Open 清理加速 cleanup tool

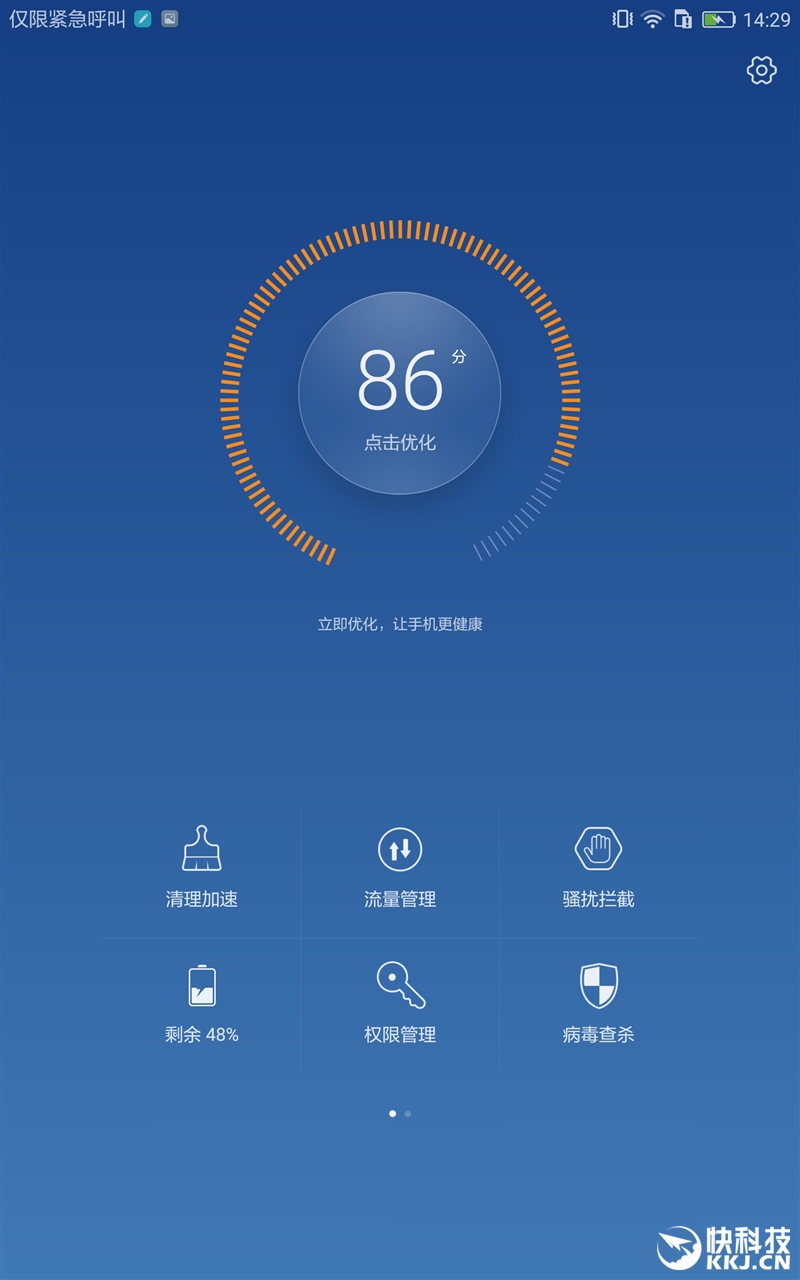[202, 867]
